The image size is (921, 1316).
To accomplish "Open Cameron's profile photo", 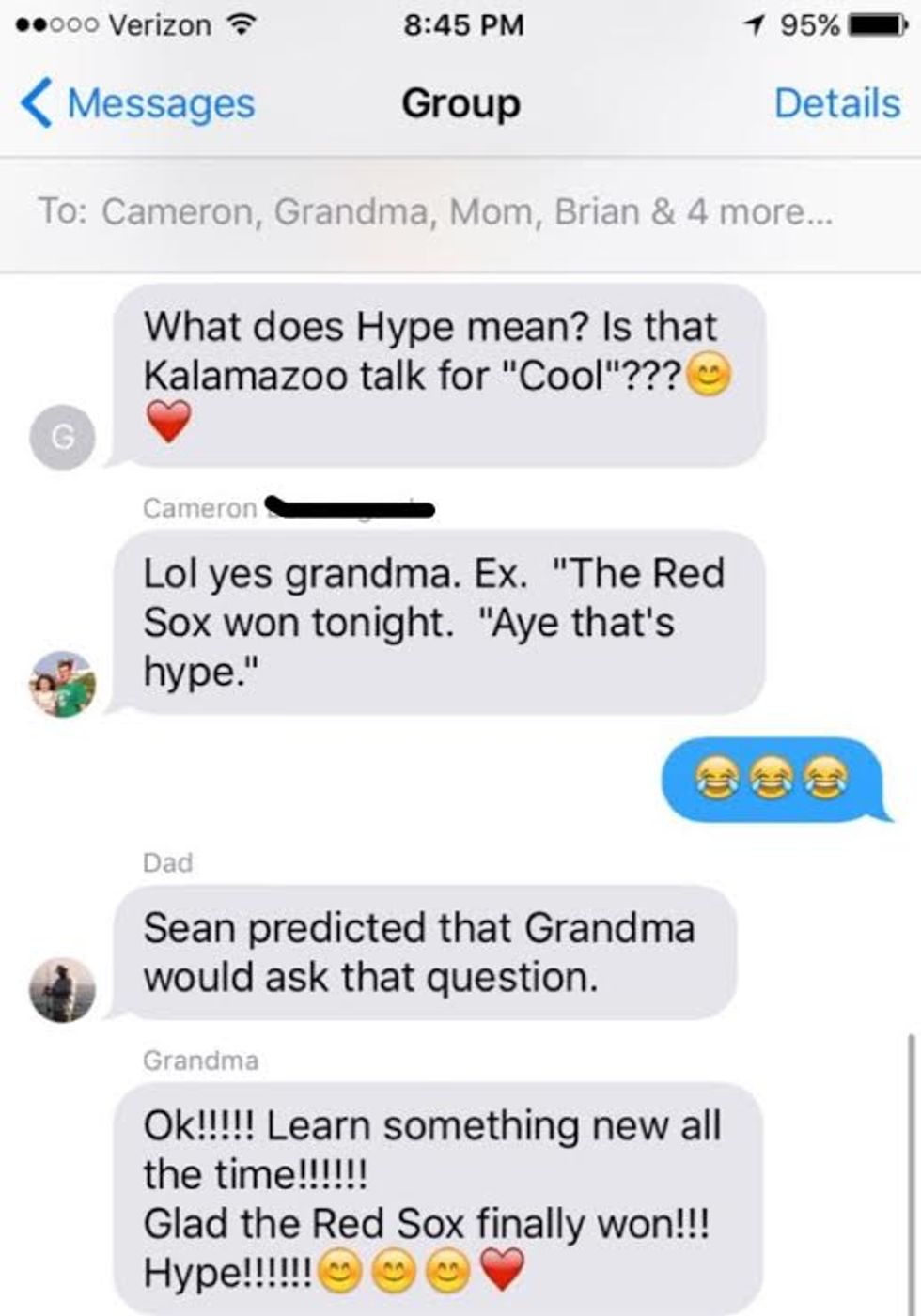I will (63, 684).
